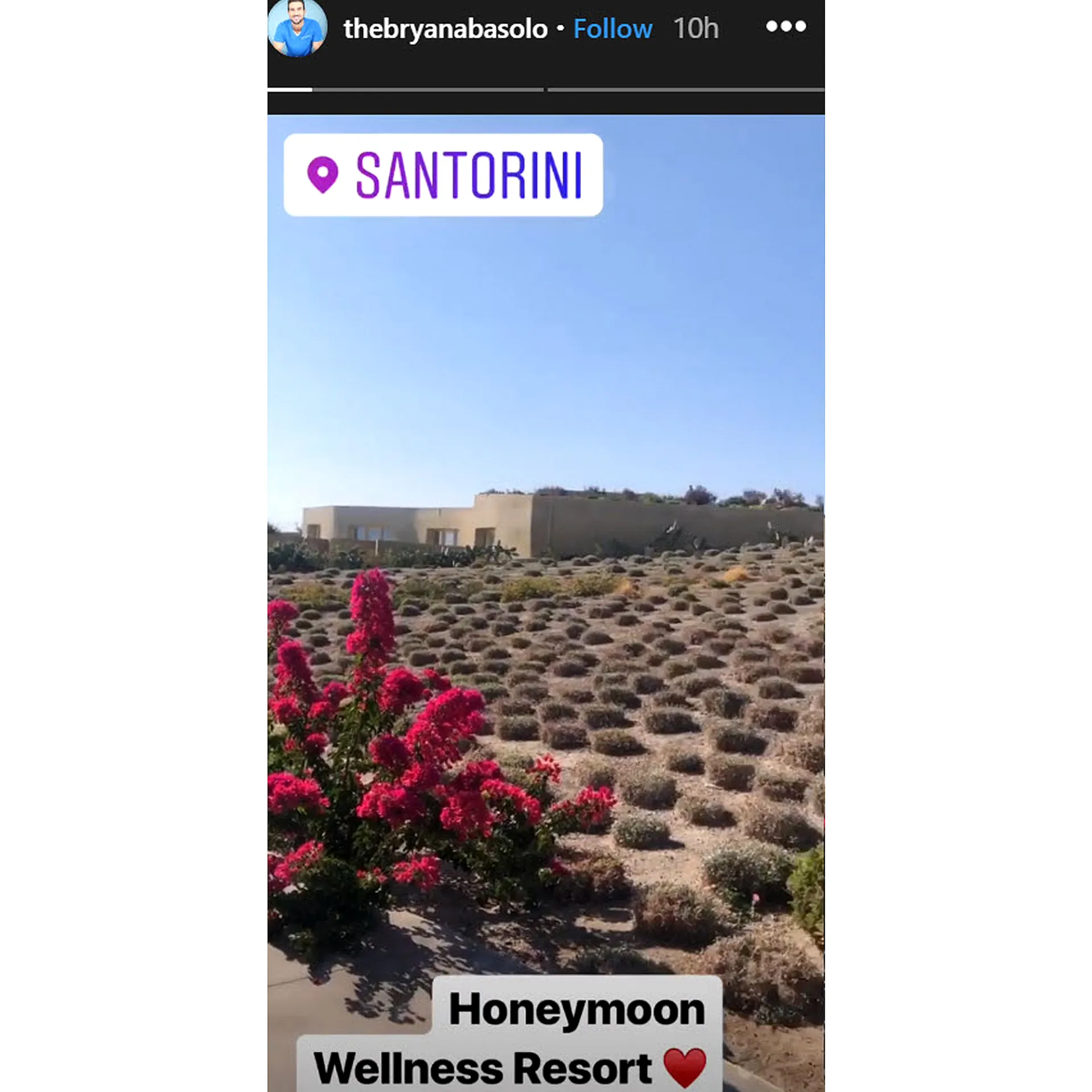This screenshot has height=1092, width=1092.
Task: Tap the thebryanabasolo username
Action: click(x=445, y=28)
